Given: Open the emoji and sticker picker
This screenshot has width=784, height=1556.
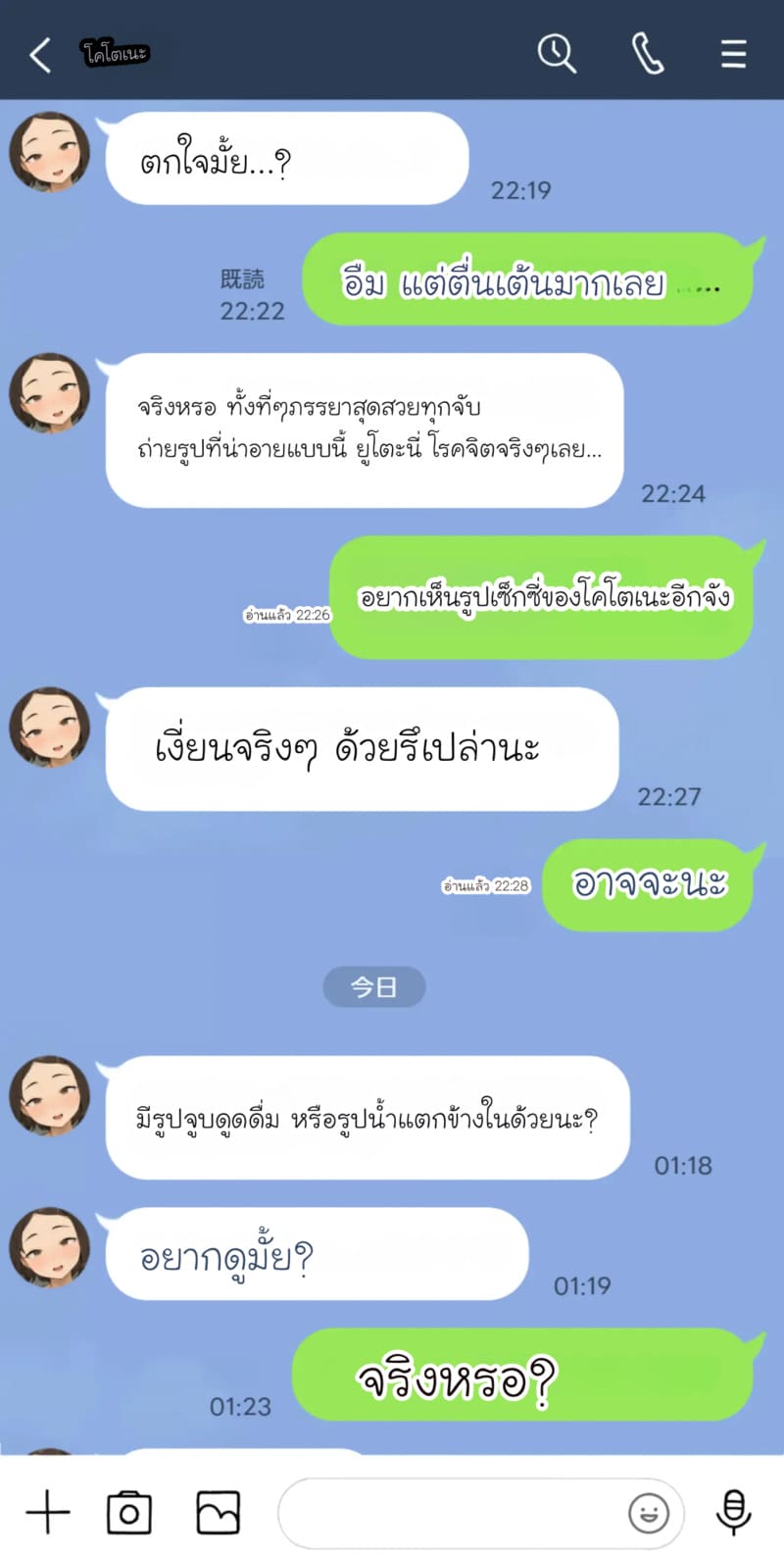Looking at the screenshot, I should (x=647, y=1513).
